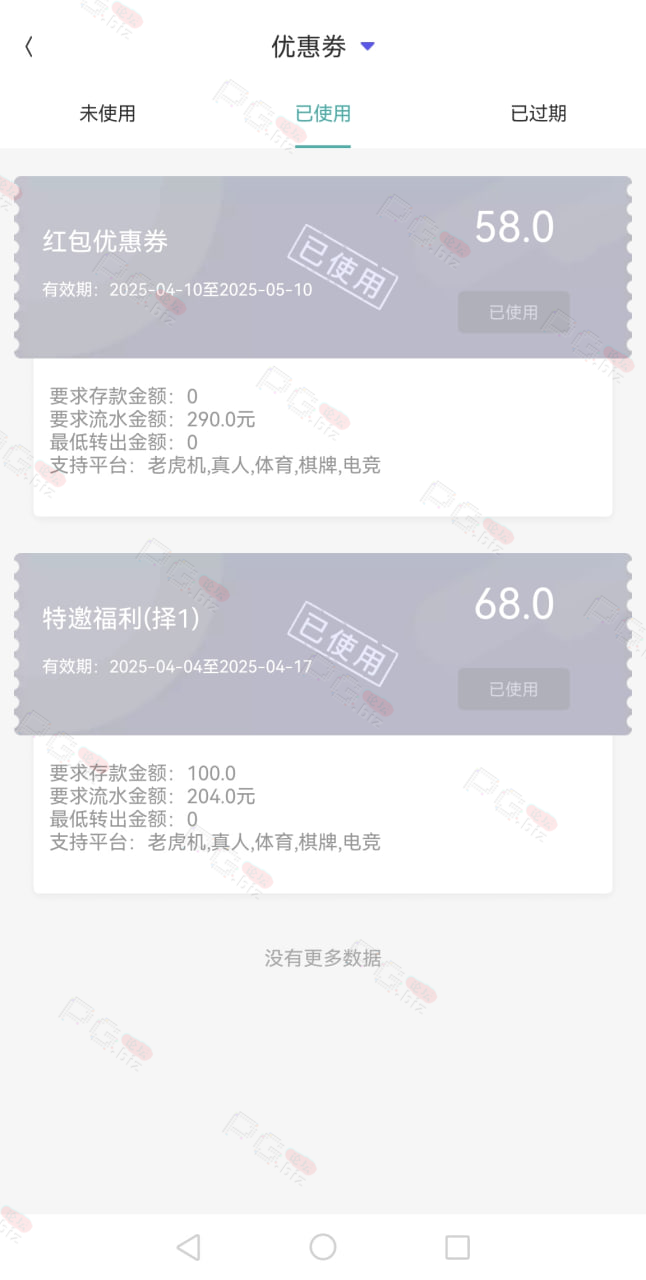Tap the system home button

pos(323,1246)
